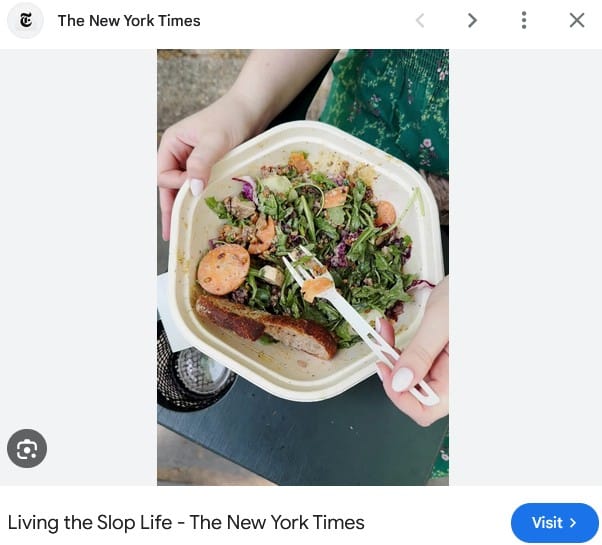The image size is (602, 545).
Task: Open the salad photo full view
Action: [x=303, y=267]
